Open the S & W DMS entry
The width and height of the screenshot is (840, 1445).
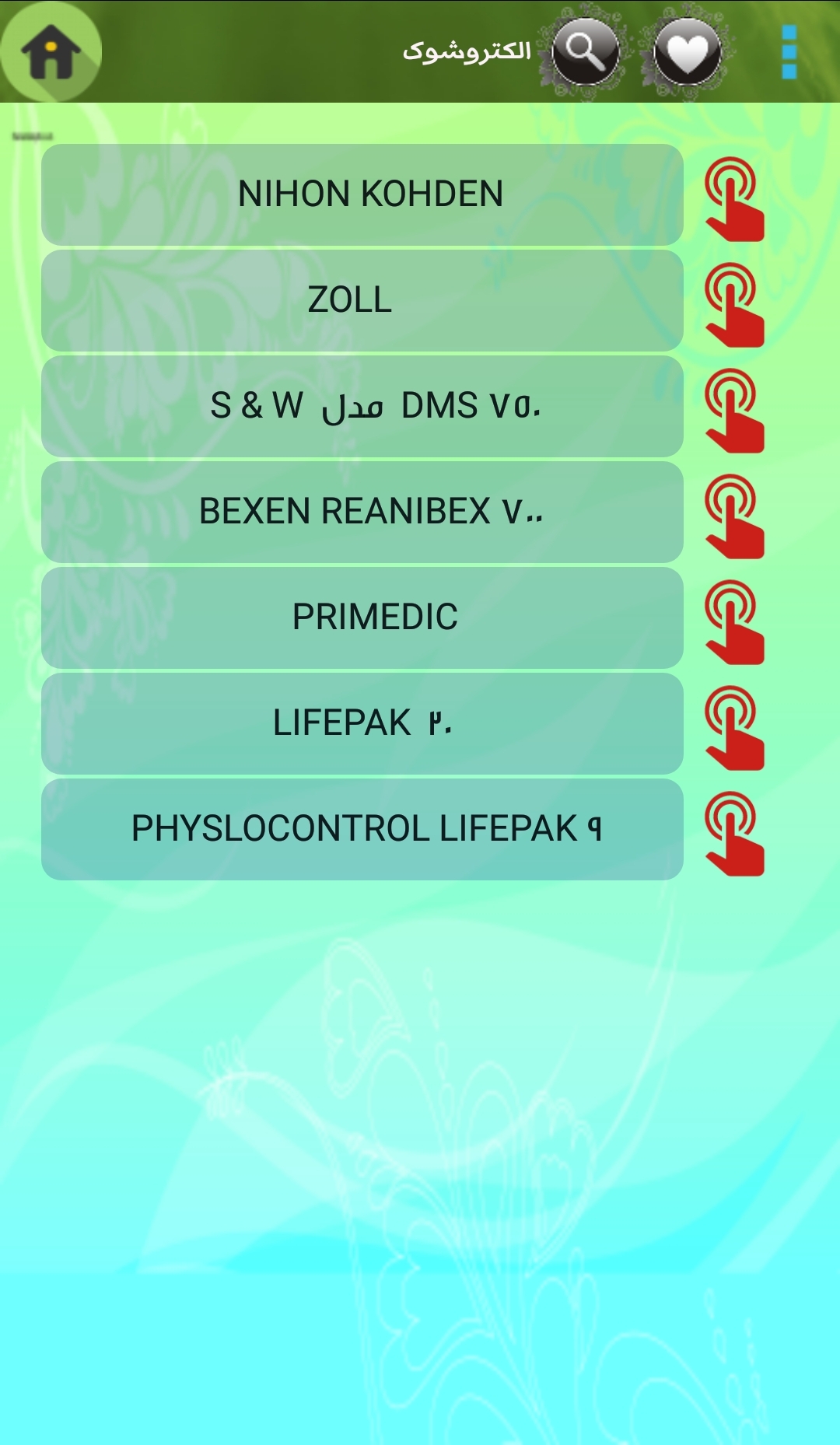362,406
